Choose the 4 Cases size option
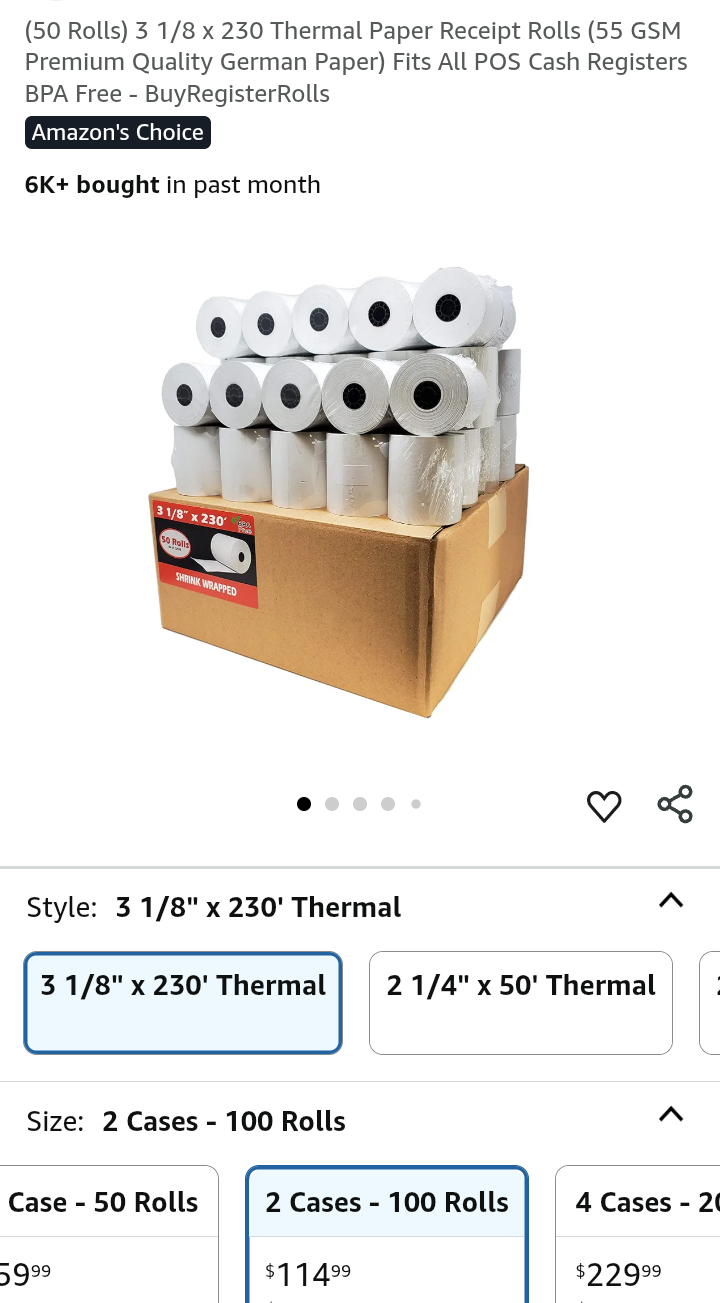This screenshot has height=1303, width=720. pos(640,1230)
